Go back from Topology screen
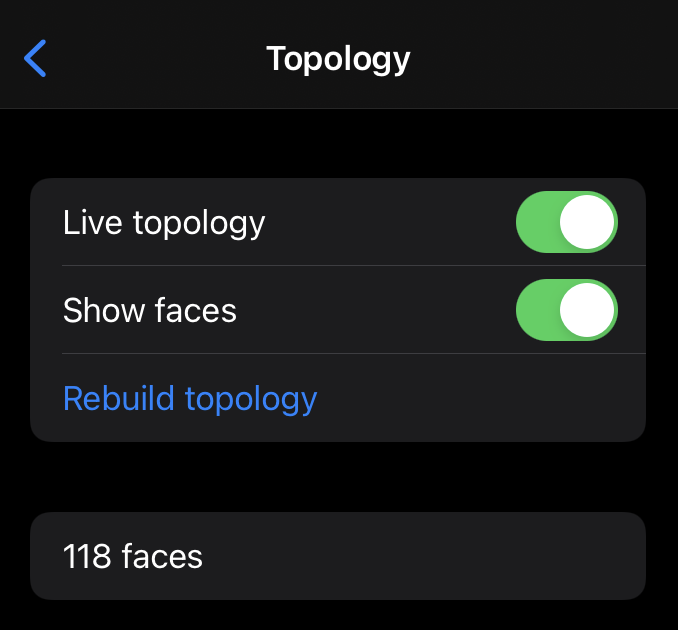Image resolution: width=678 pixels, height=630 pixels. tap(36, 59)
